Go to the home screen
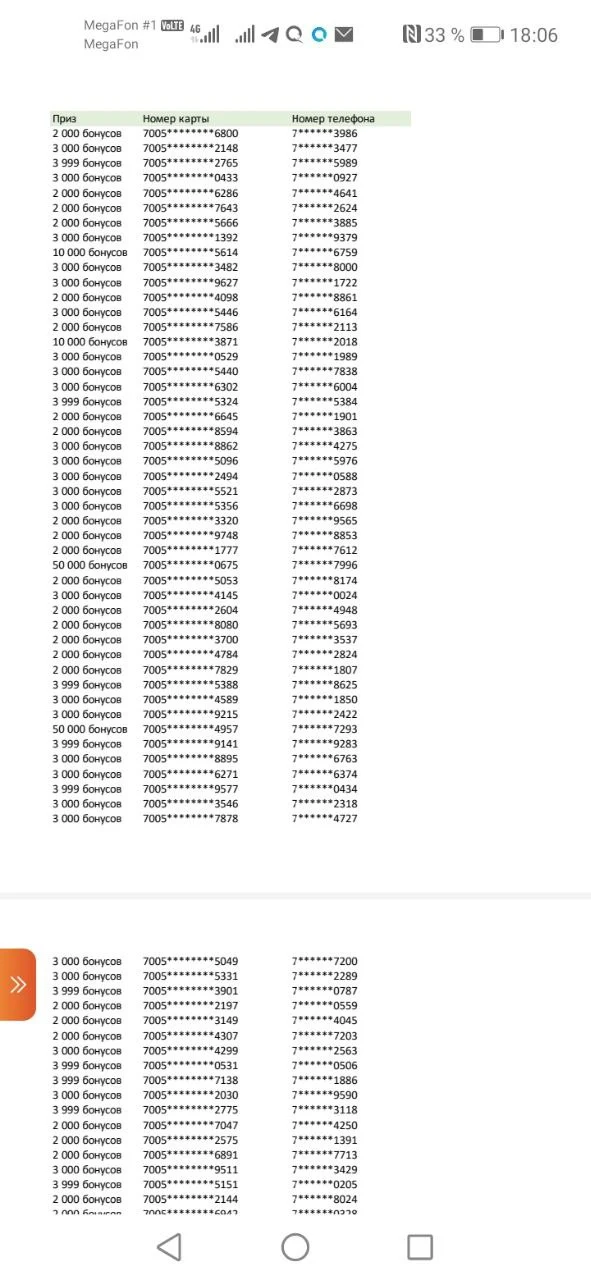This screenshot has width=591, height=1280. [x=295, y=1246]
